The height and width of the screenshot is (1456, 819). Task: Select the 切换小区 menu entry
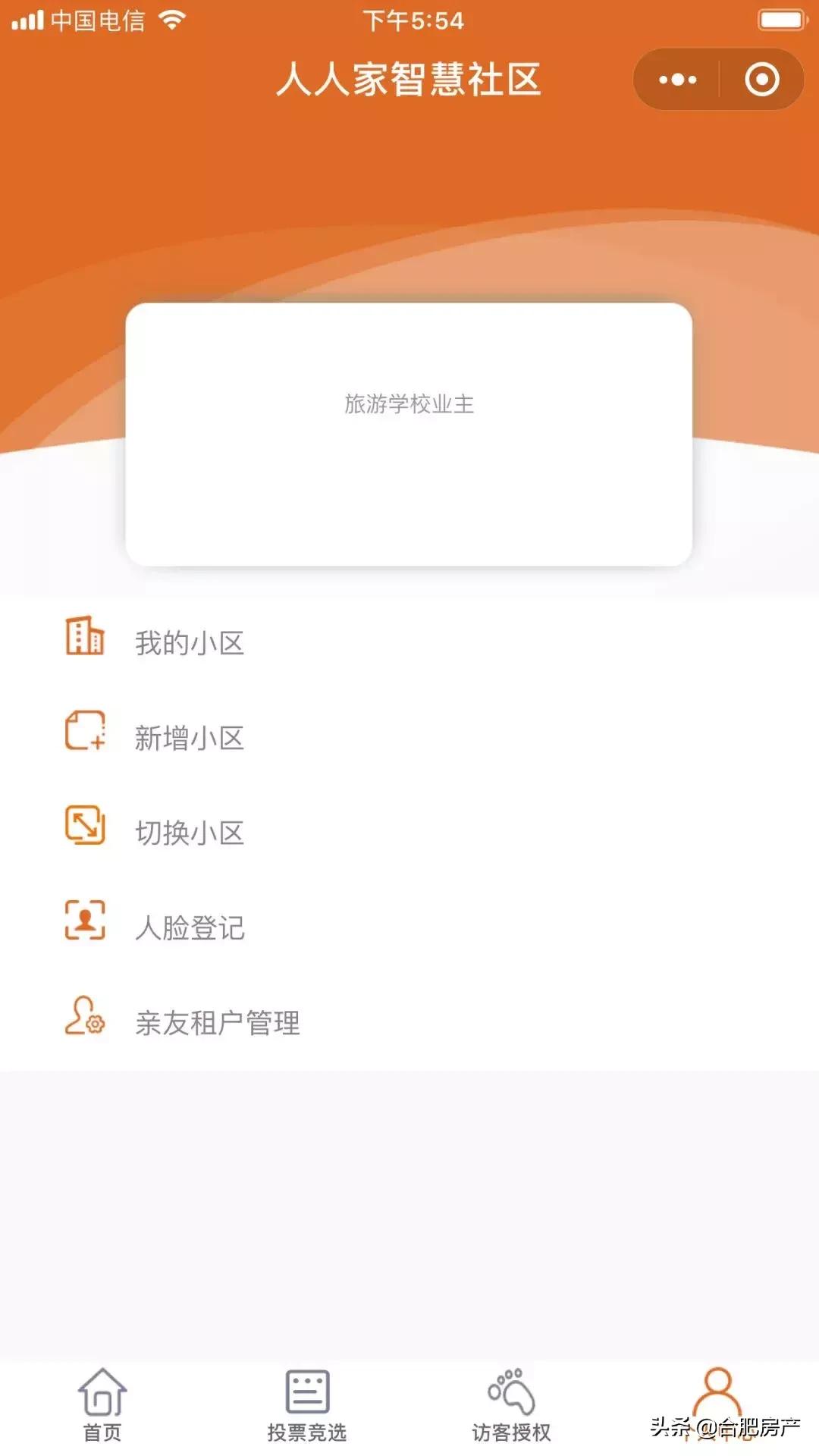pos(188,831)
